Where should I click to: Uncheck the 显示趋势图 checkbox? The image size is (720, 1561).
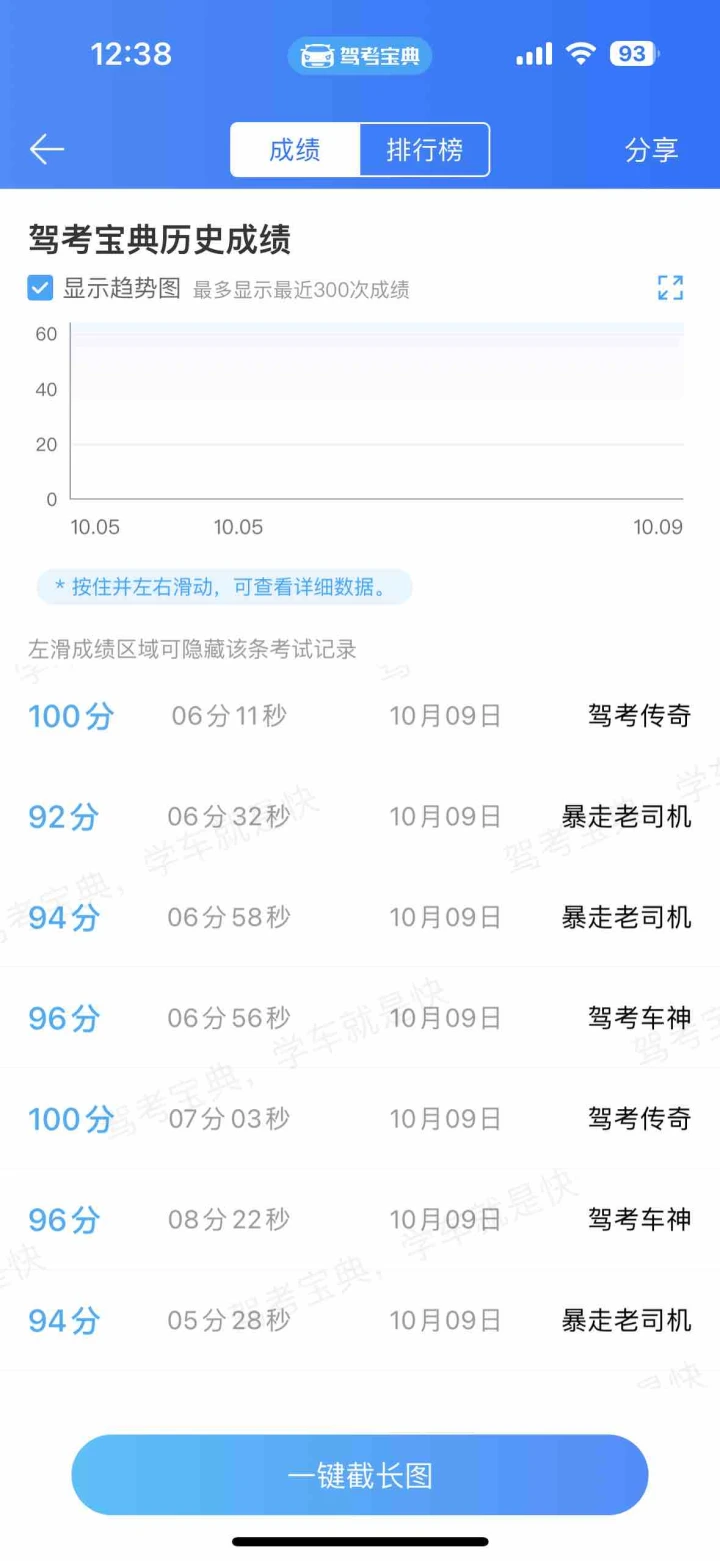(40, 289)
